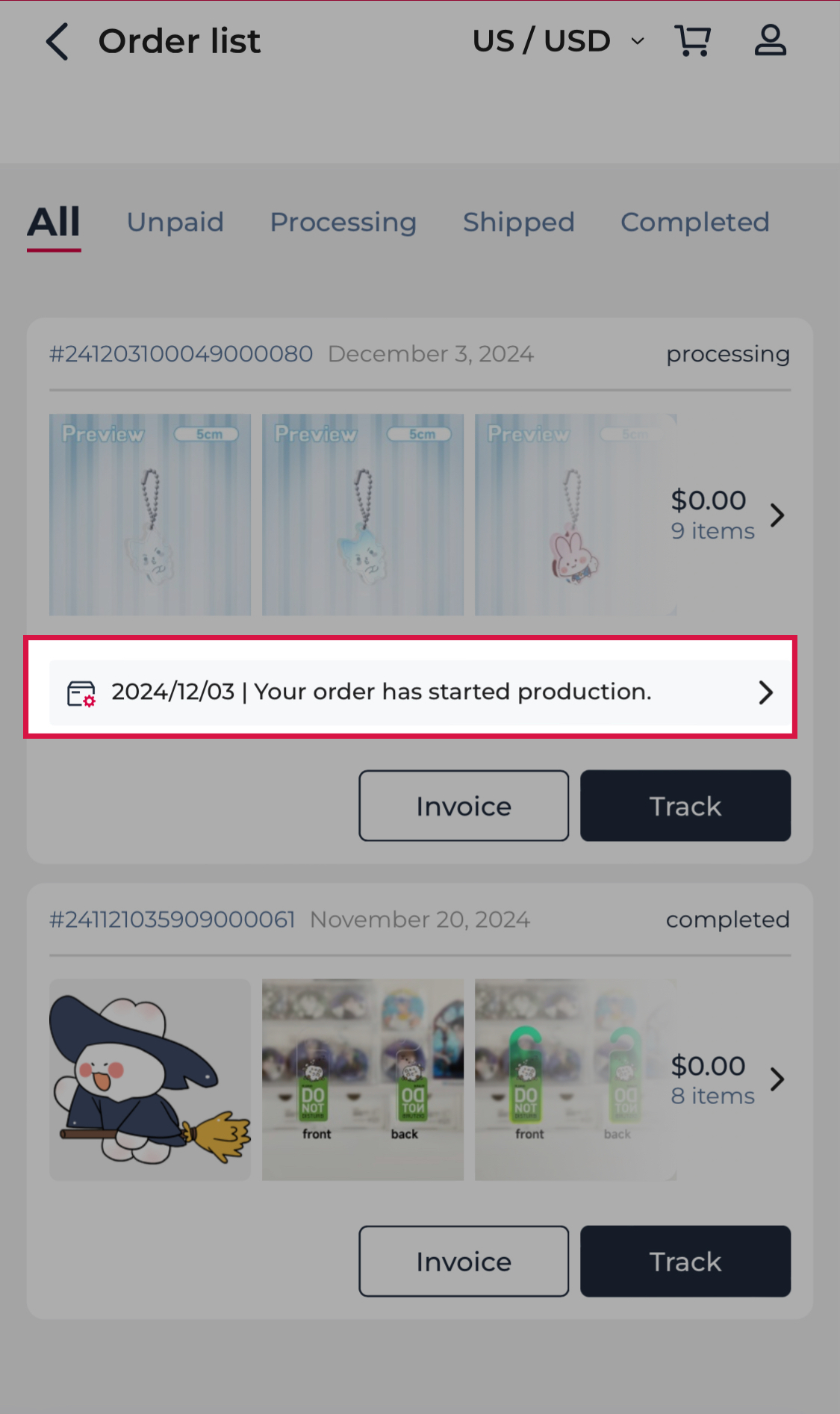840x1414 pixels.
Task: Track the November 20 completed order
Action: coord(685,1262)
